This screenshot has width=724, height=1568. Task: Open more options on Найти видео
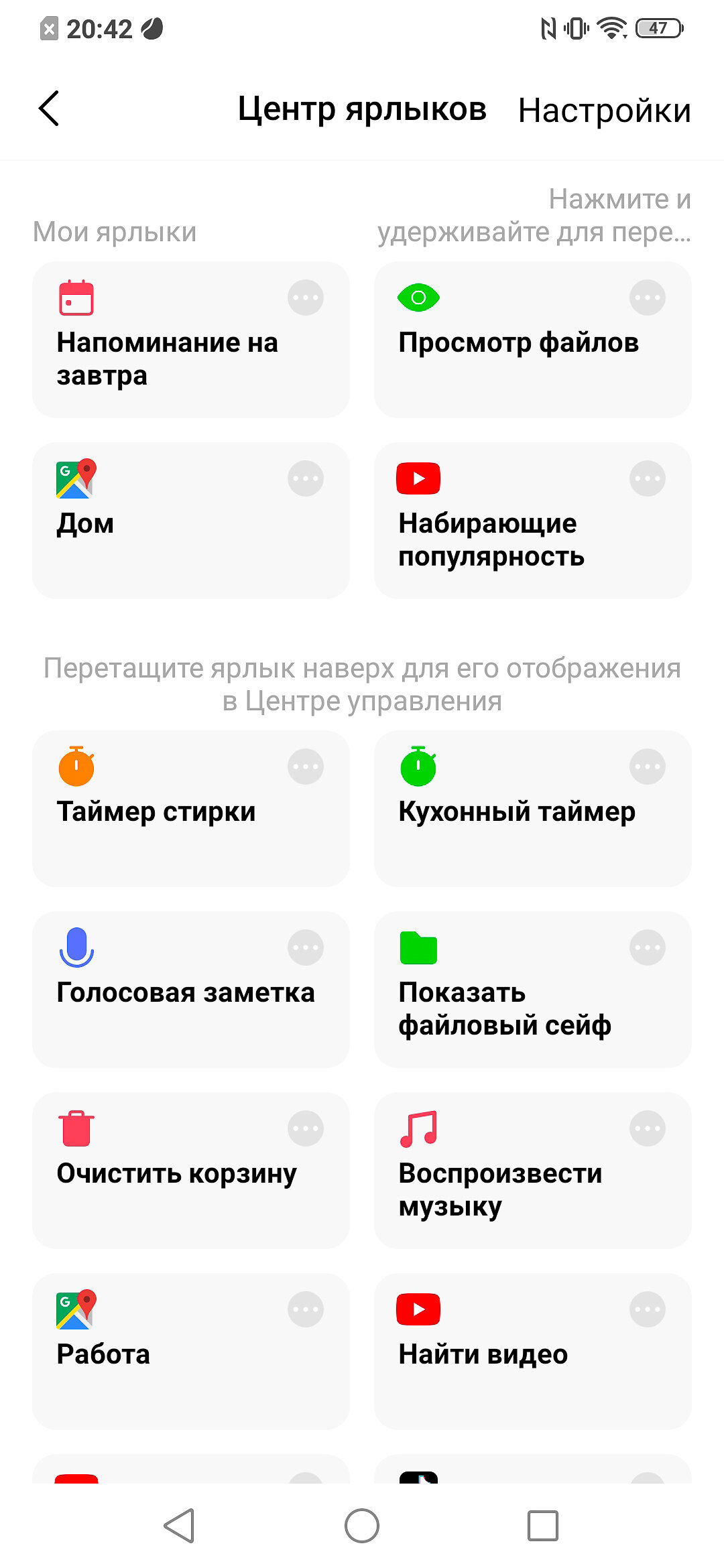point(647,1309)
